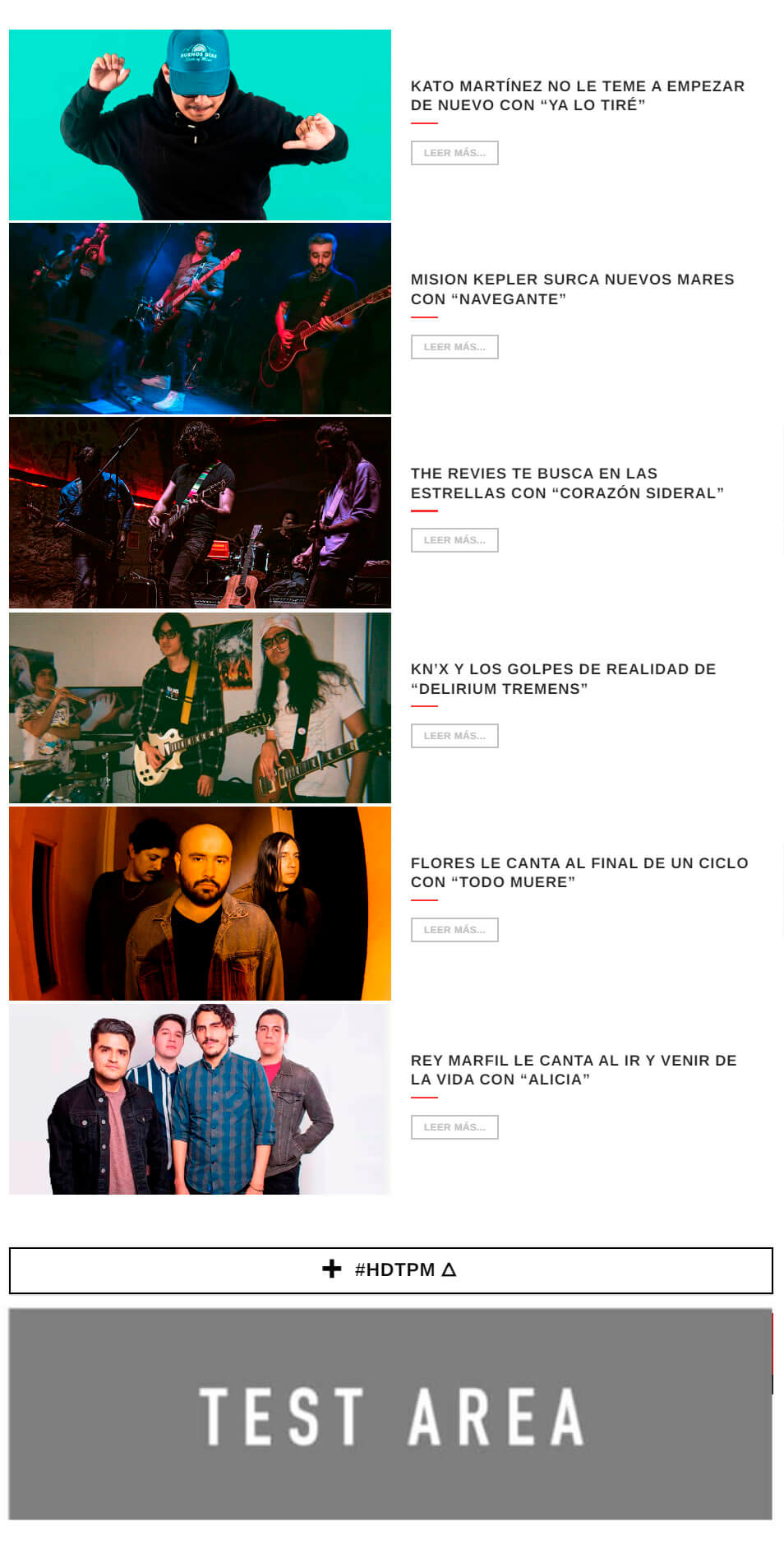Read more about The Revies' 'Corazón Sideral'

tap(454, 540)
